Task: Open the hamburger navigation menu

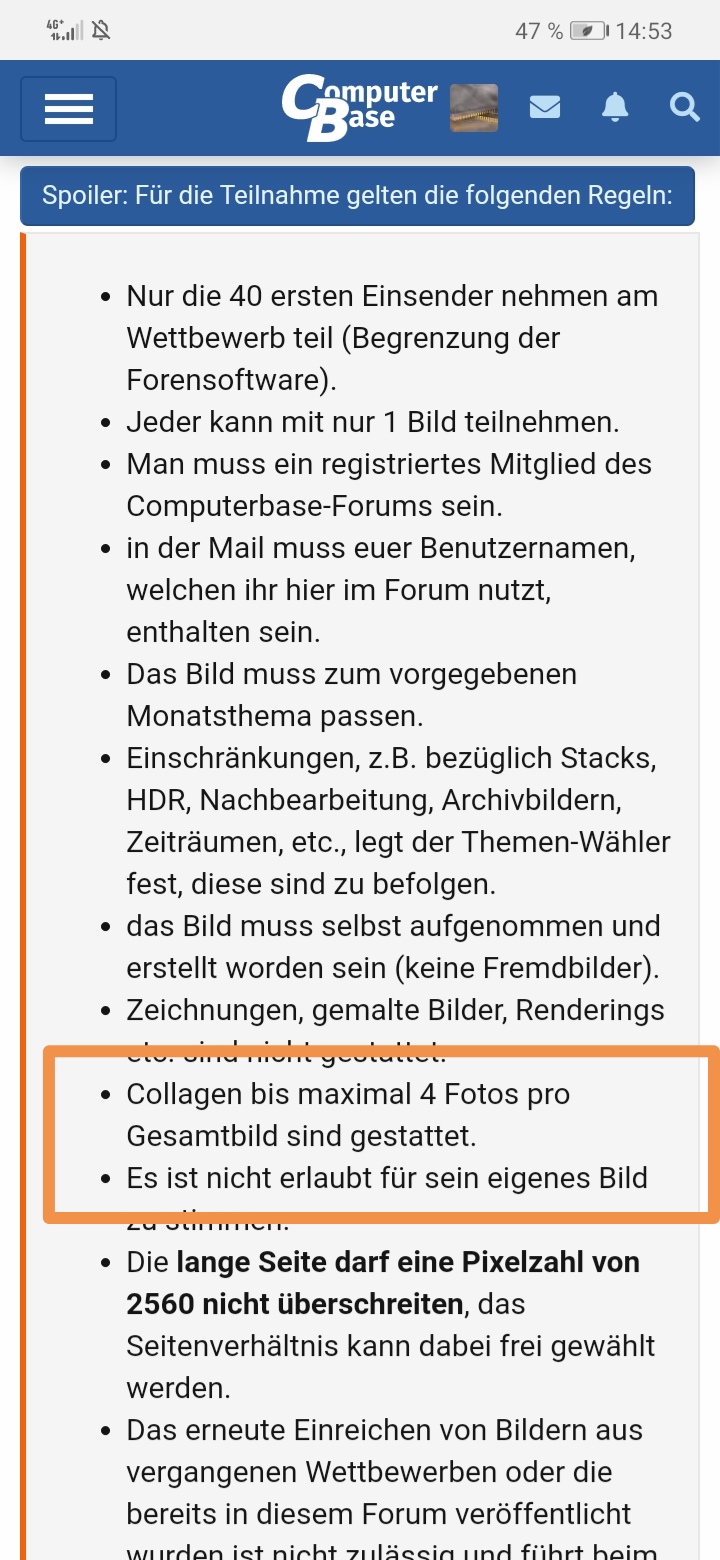Action: 68,108
